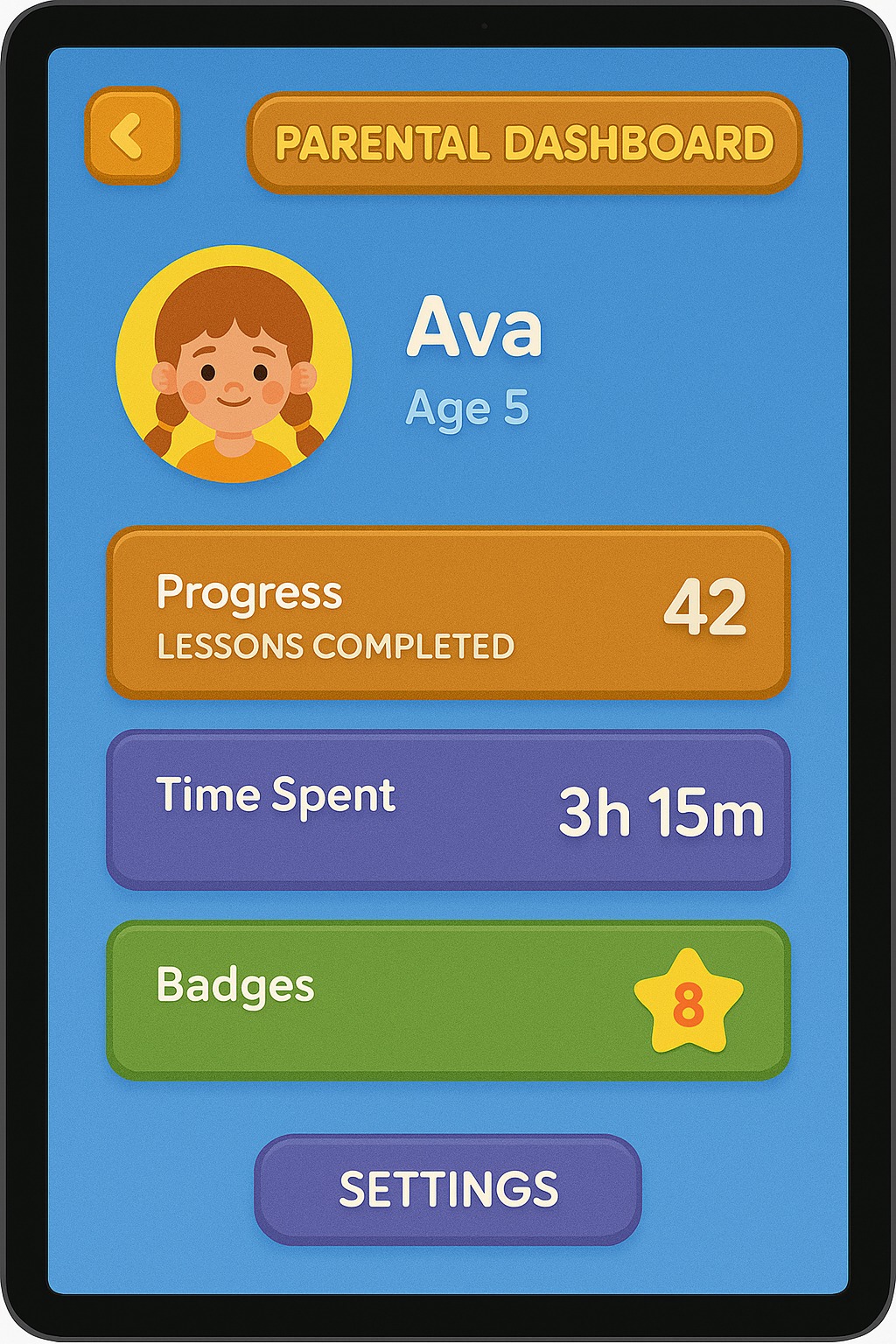Go back using the arrow button
The image size is (896, 1344).
pyautogui.click(x=132, y=136)
